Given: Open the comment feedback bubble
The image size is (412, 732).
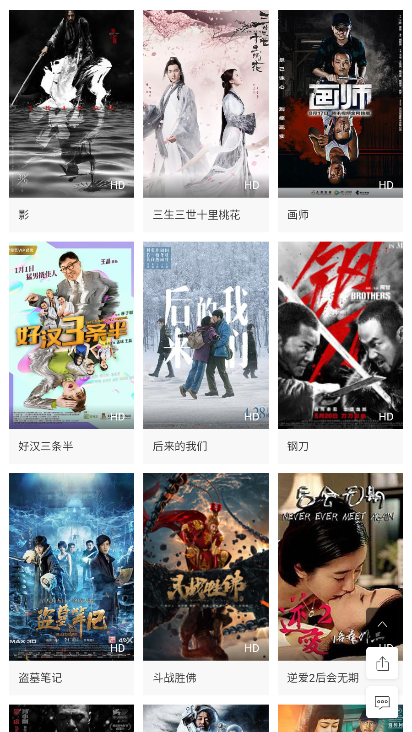Looking at the screenshot, I should (382, 702).
